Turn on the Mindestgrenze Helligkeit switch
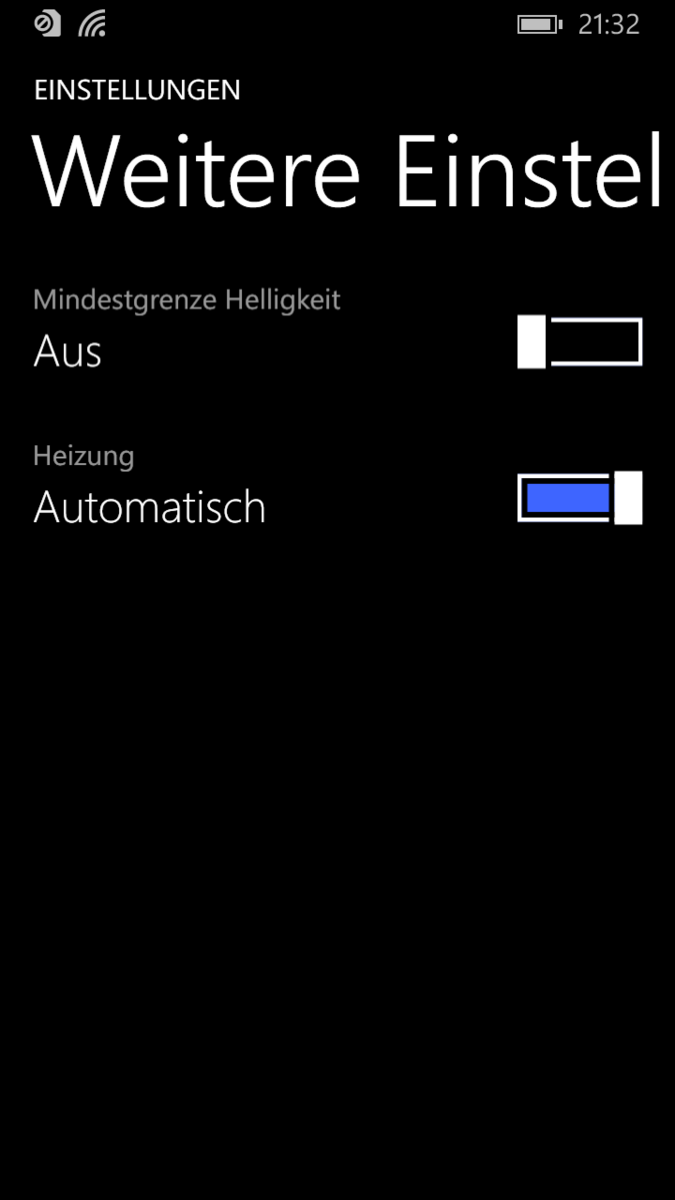The height and width of the screenshot is (1200, 675). click(579, 343)
